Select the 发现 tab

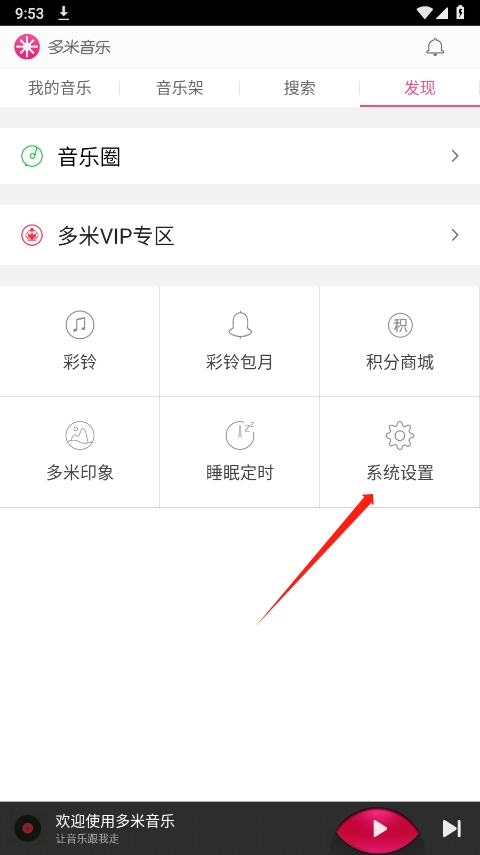(x=419, y=88)
